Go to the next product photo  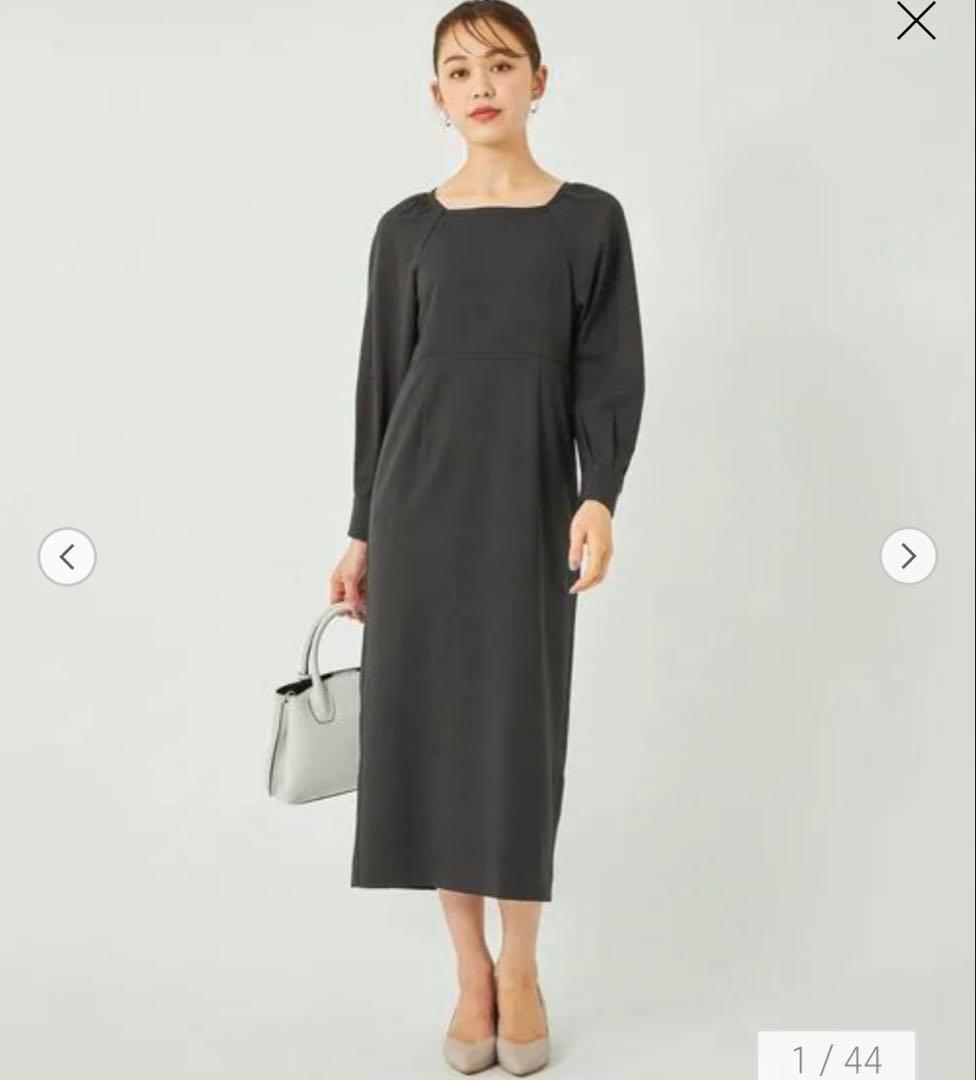click(908, 556)
